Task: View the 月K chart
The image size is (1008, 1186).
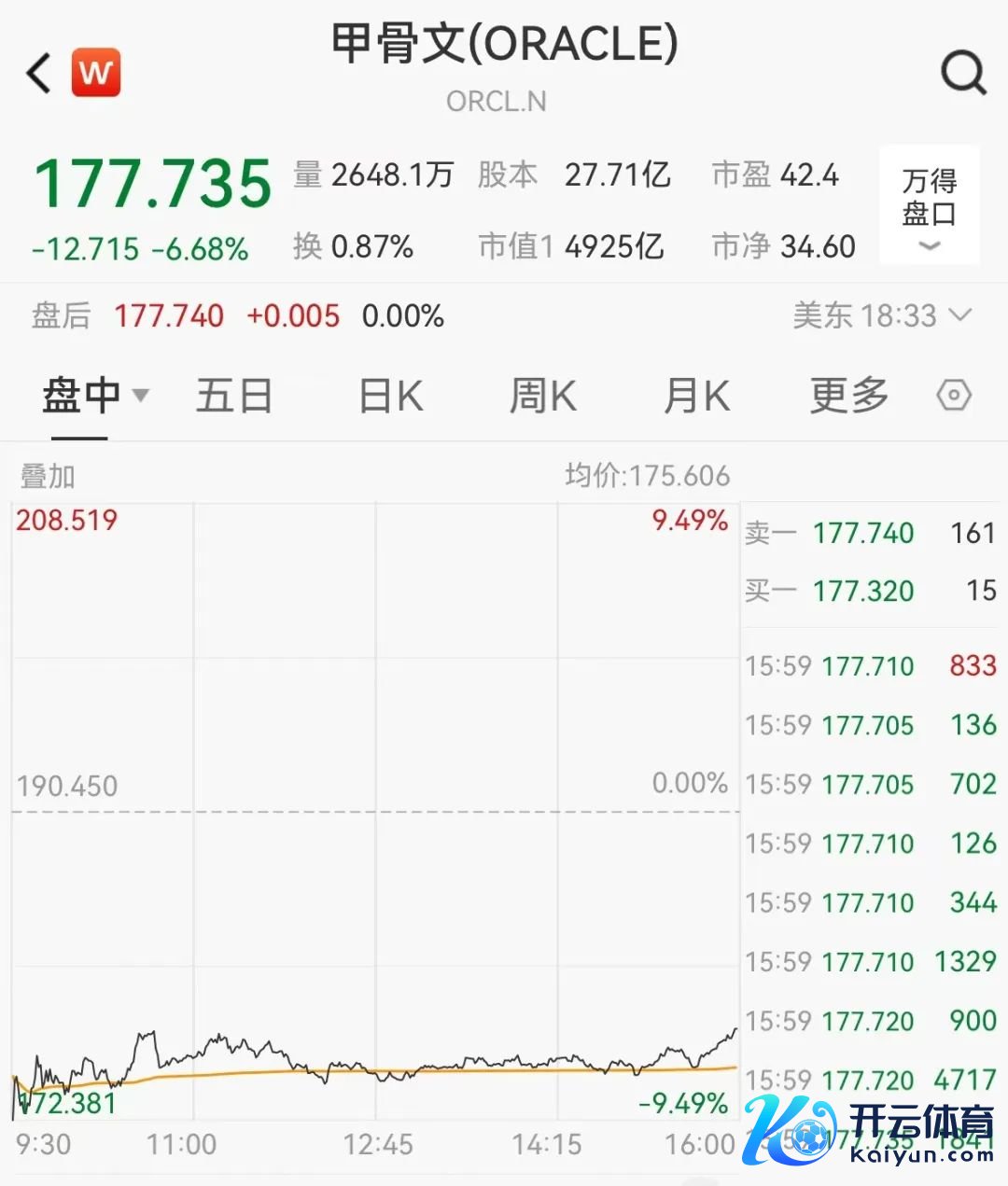Action: (x=696, y=397)
